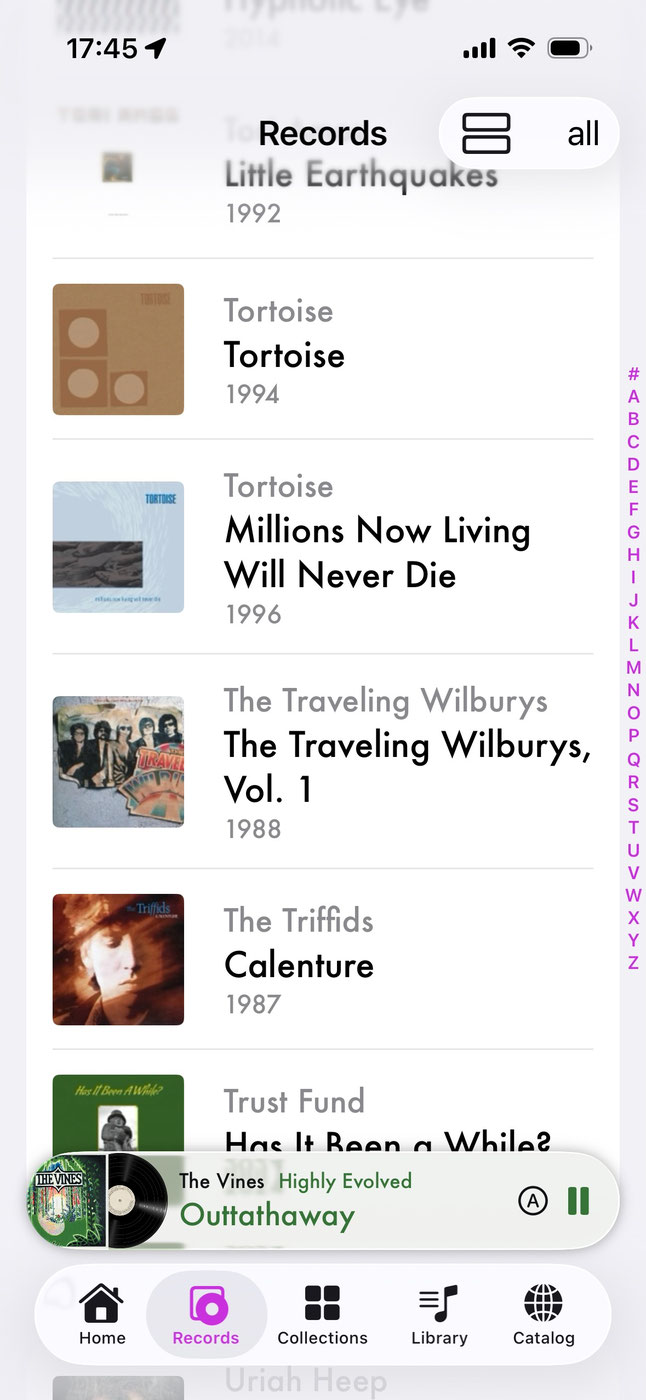This screenshot has width=646, height=1400.
Task: Tap the circled A icon in player
Action: (533, 1201)
